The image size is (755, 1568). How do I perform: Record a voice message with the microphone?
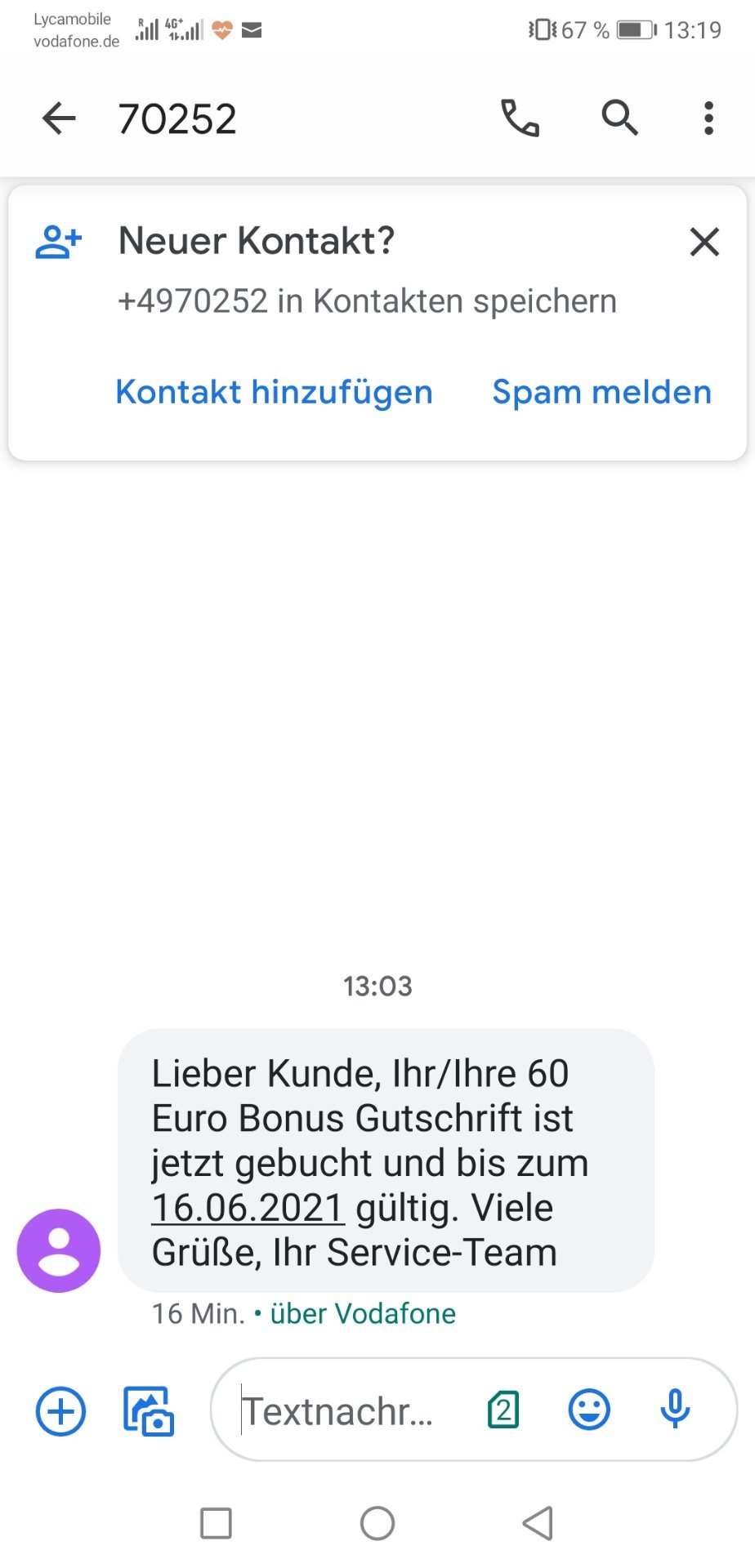[x=675, y=1410]
